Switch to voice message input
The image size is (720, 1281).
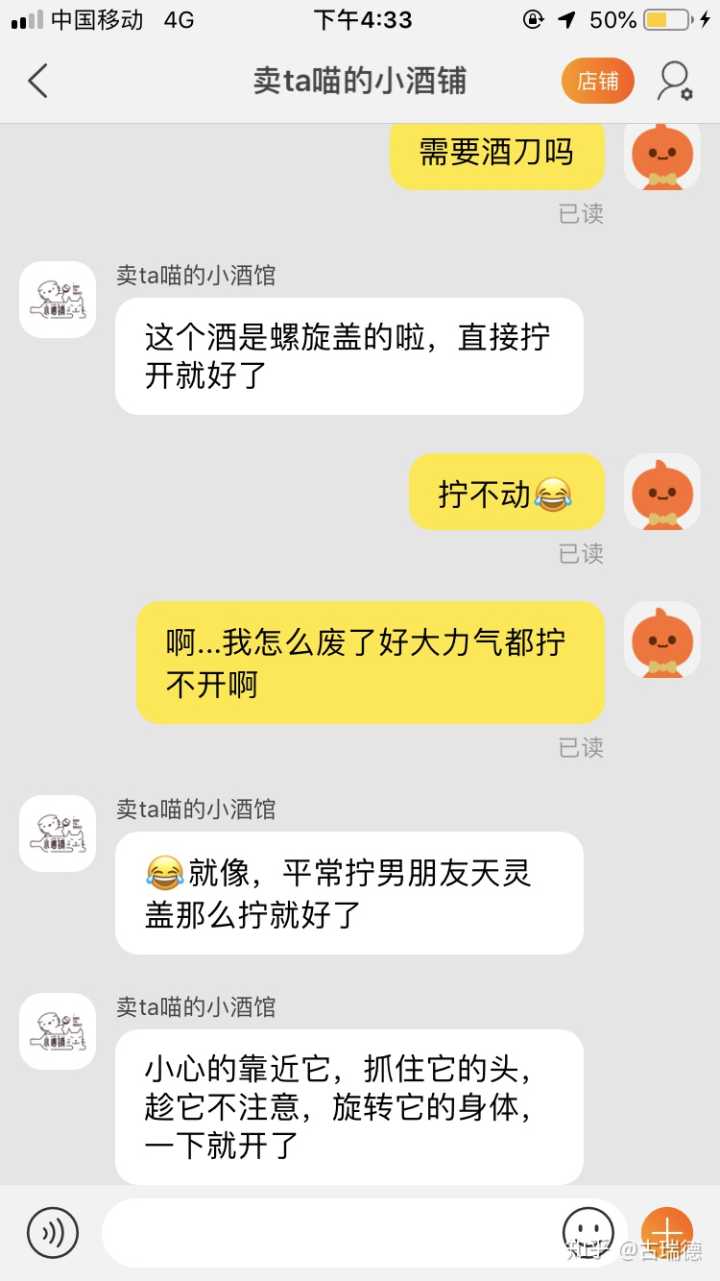point(52,1232)
